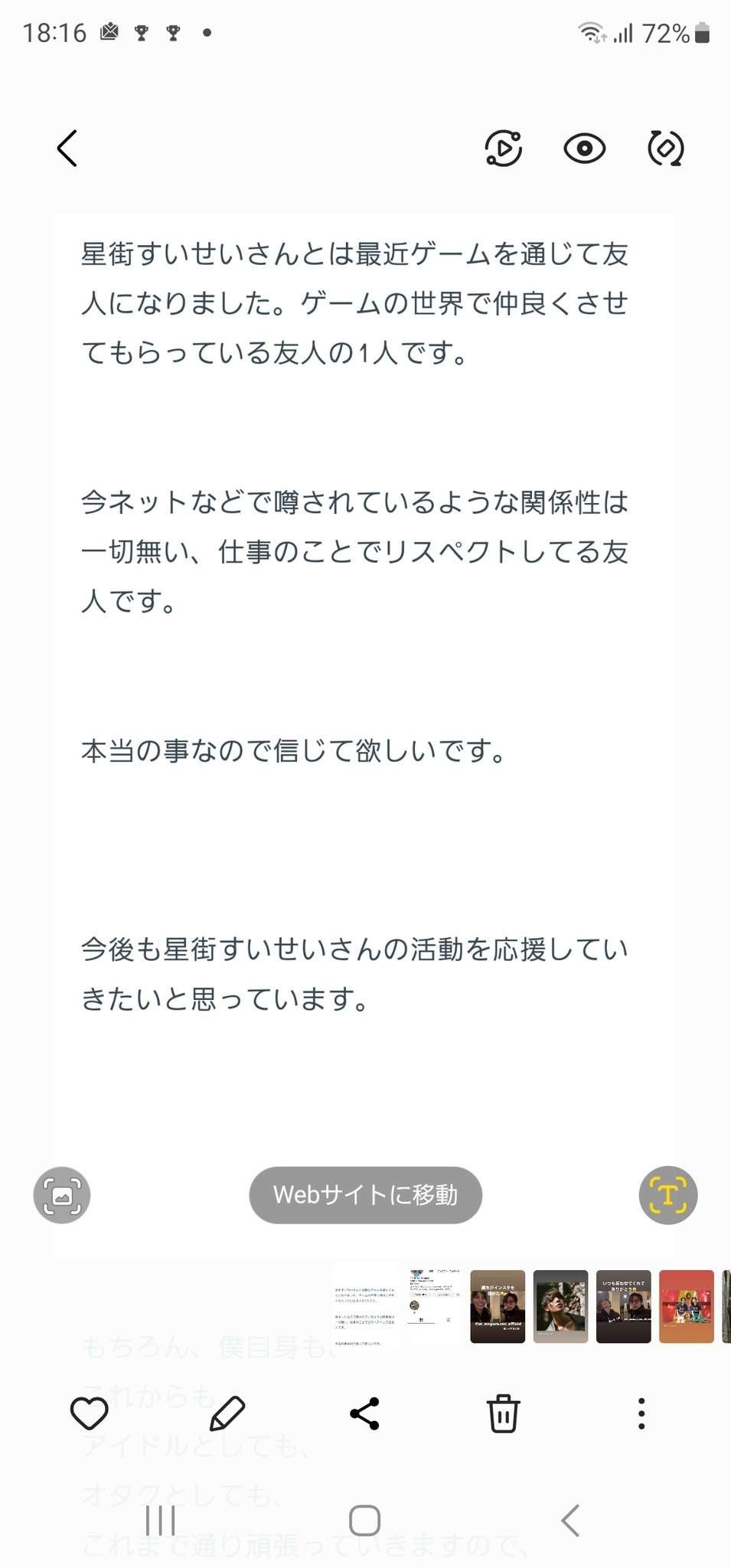Mark this image as favorite

pyautogui.click(x=90, y=1413)
